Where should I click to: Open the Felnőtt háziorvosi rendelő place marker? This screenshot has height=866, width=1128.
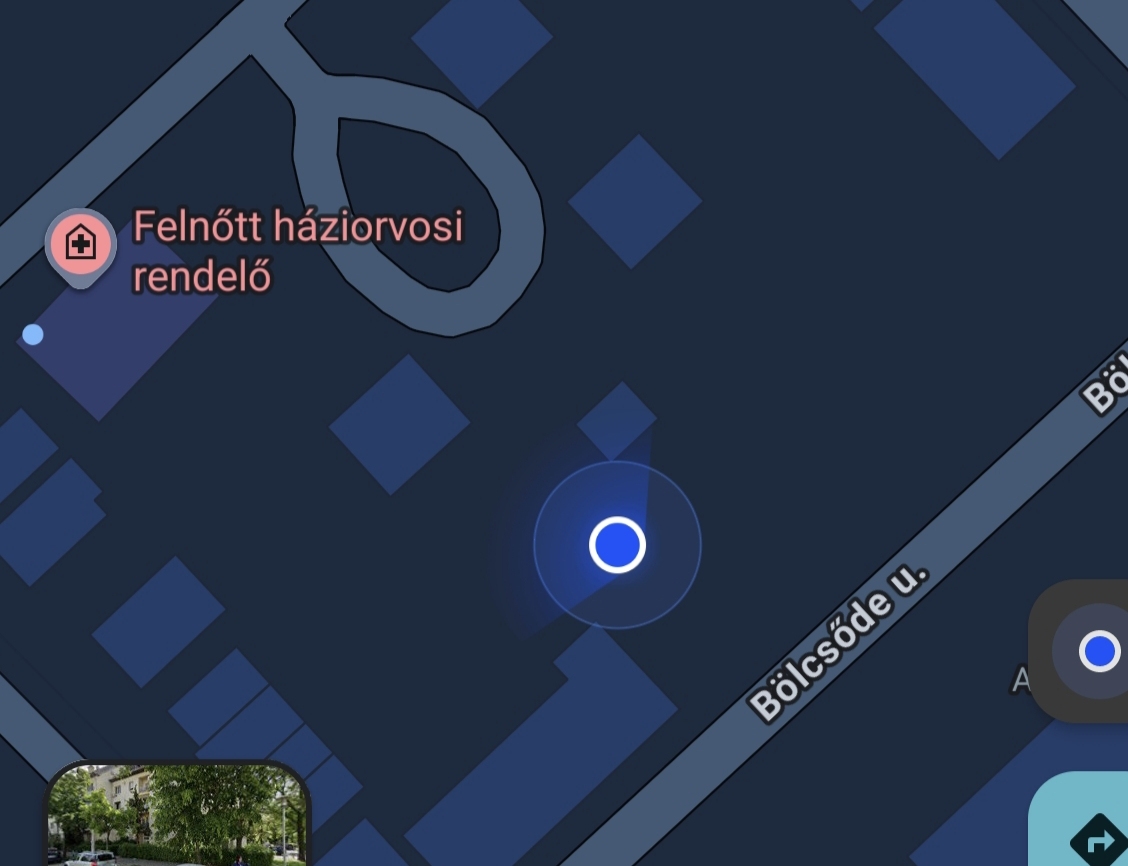point(81,244)
